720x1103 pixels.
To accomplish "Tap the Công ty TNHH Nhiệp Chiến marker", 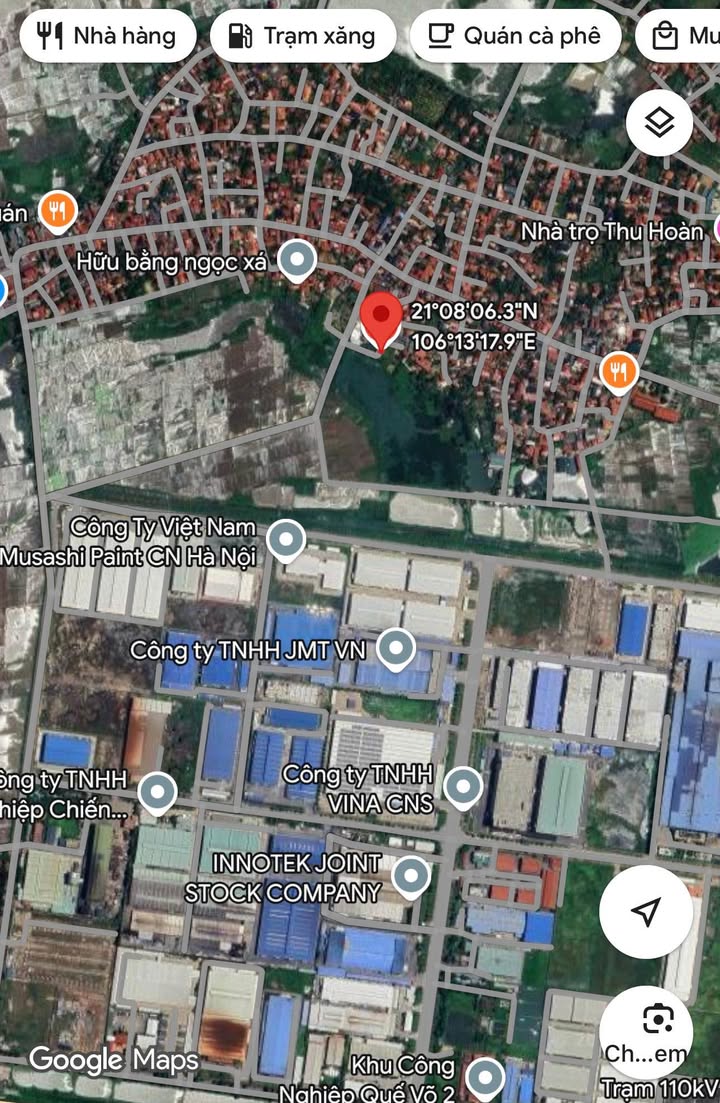I will 157,793.
